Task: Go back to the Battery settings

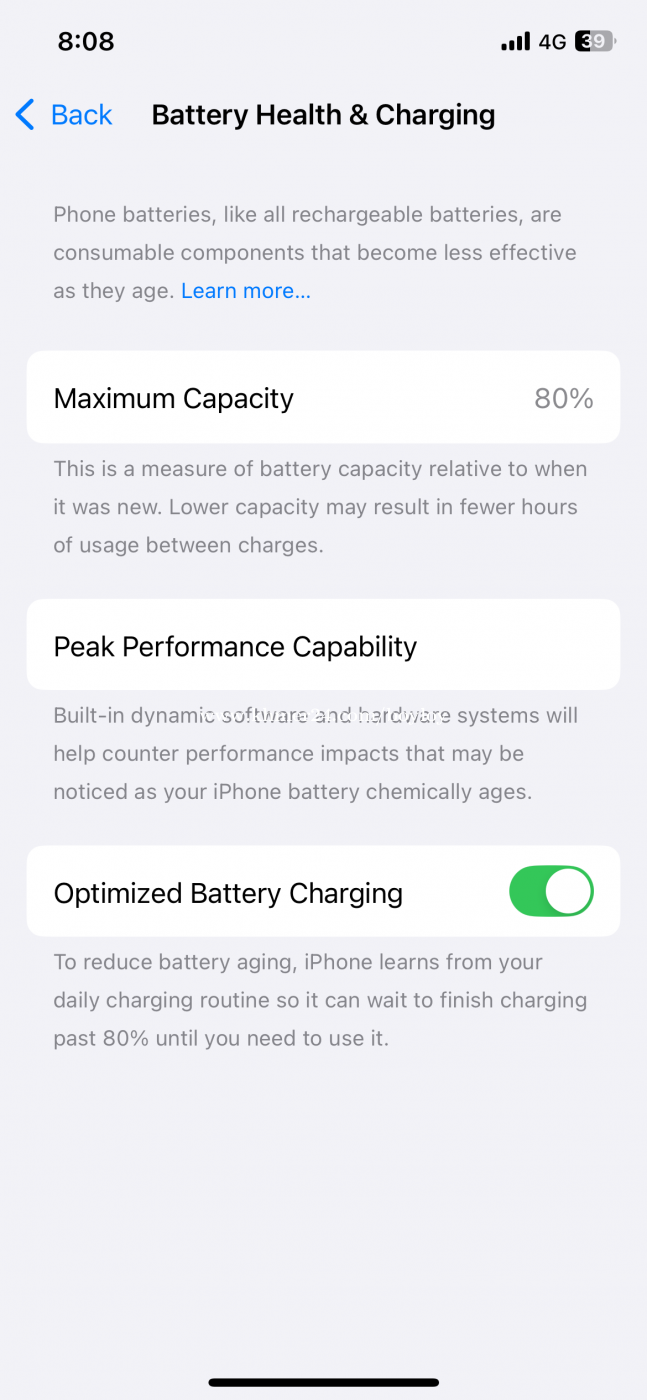Action: 64,115
